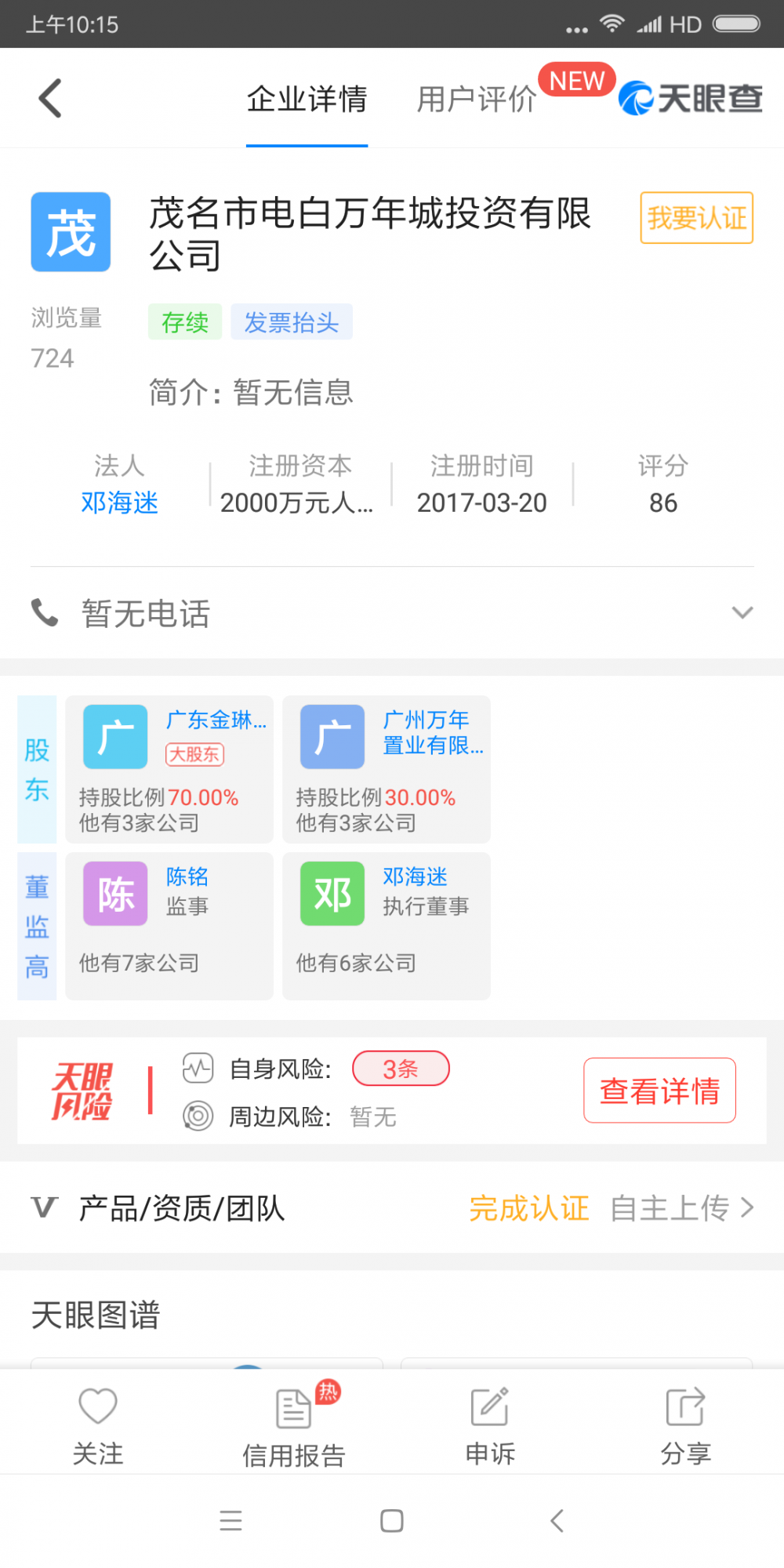This screenshot has height=1568, width=784.
Task: Tap the system home button
Action: coord(392,1521)
